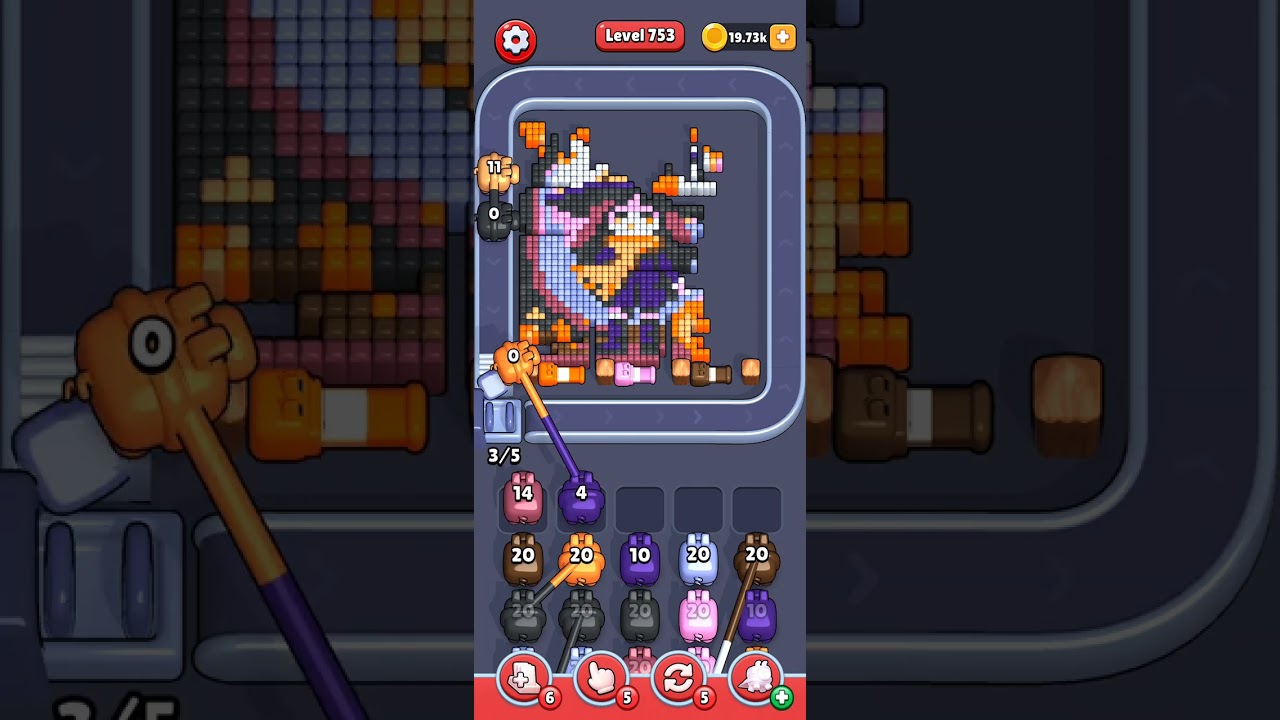This screenshot has width=1280, height=720.
Task: Launch the orange 20 shooter
Action: coord(581,560)
